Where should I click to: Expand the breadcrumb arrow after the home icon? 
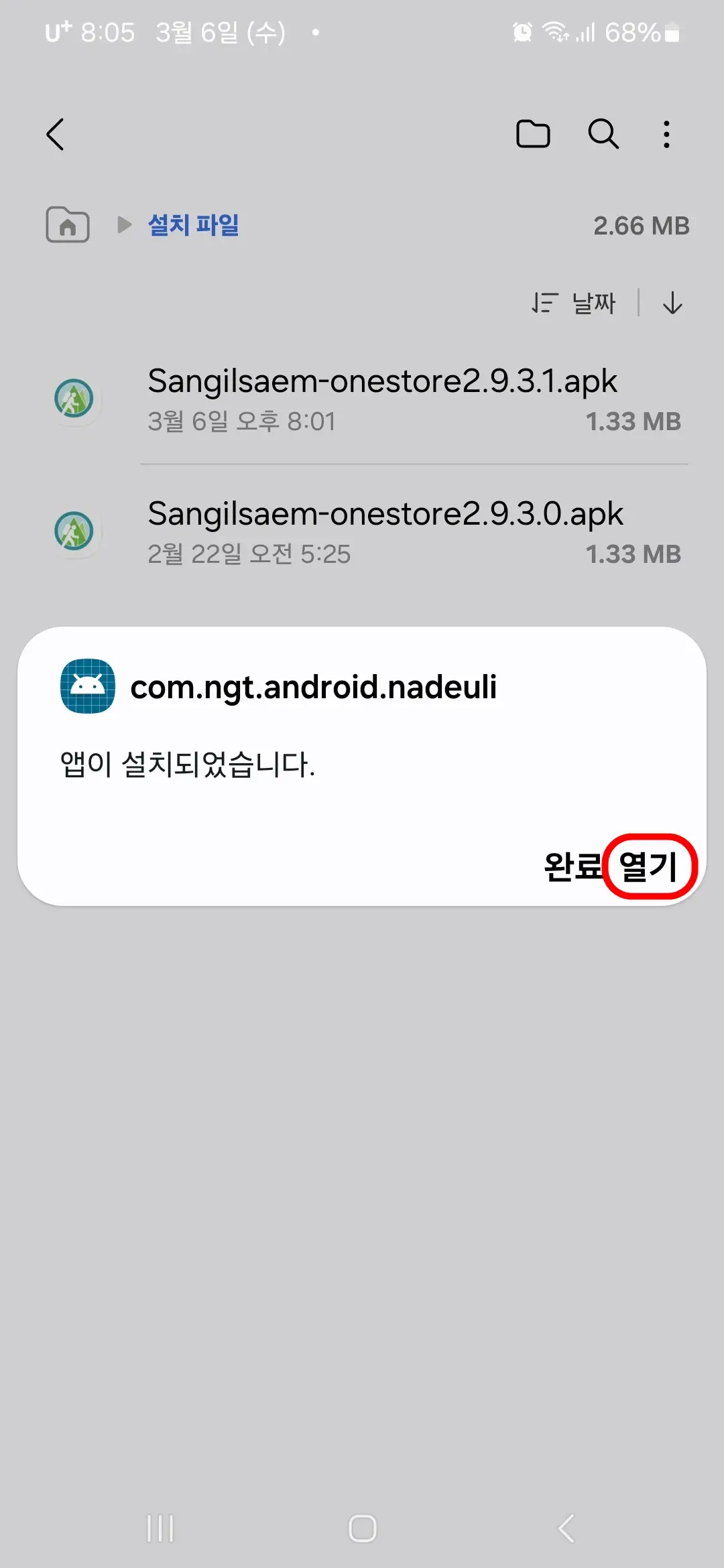(123, 225)
